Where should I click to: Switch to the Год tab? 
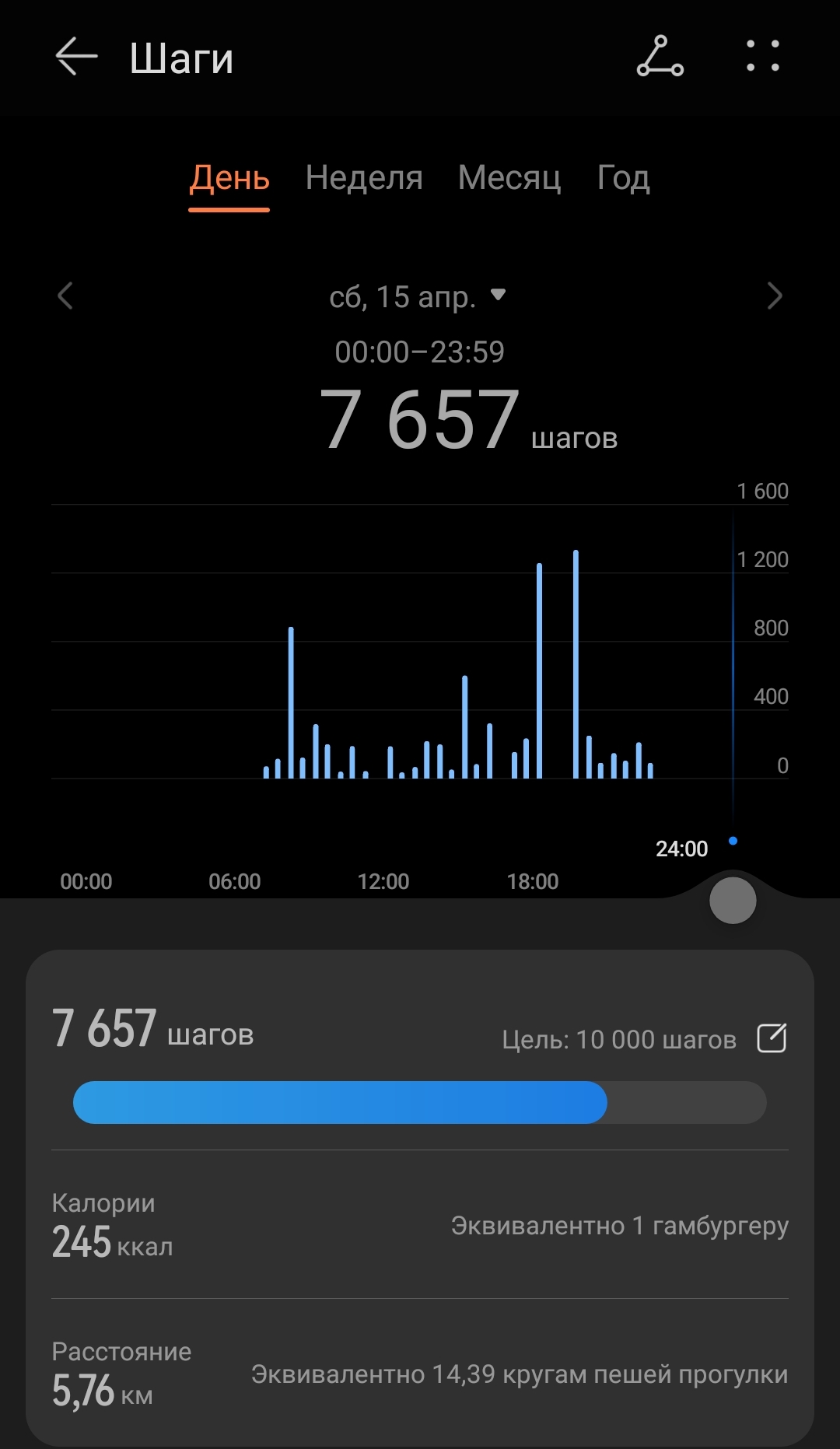623,178
